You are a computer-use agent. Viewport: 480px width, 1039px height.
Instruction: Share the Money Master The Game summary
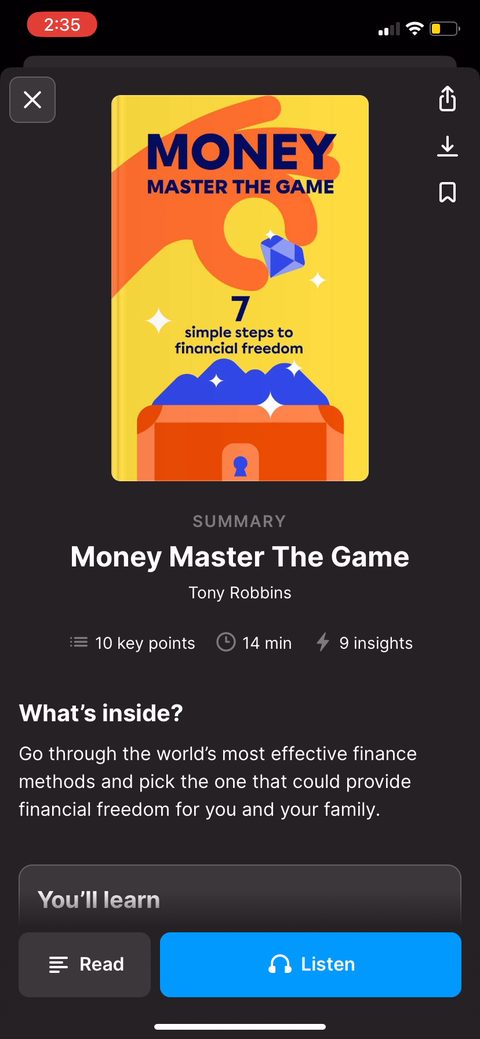pyautogui.click(x=448, y=99)
